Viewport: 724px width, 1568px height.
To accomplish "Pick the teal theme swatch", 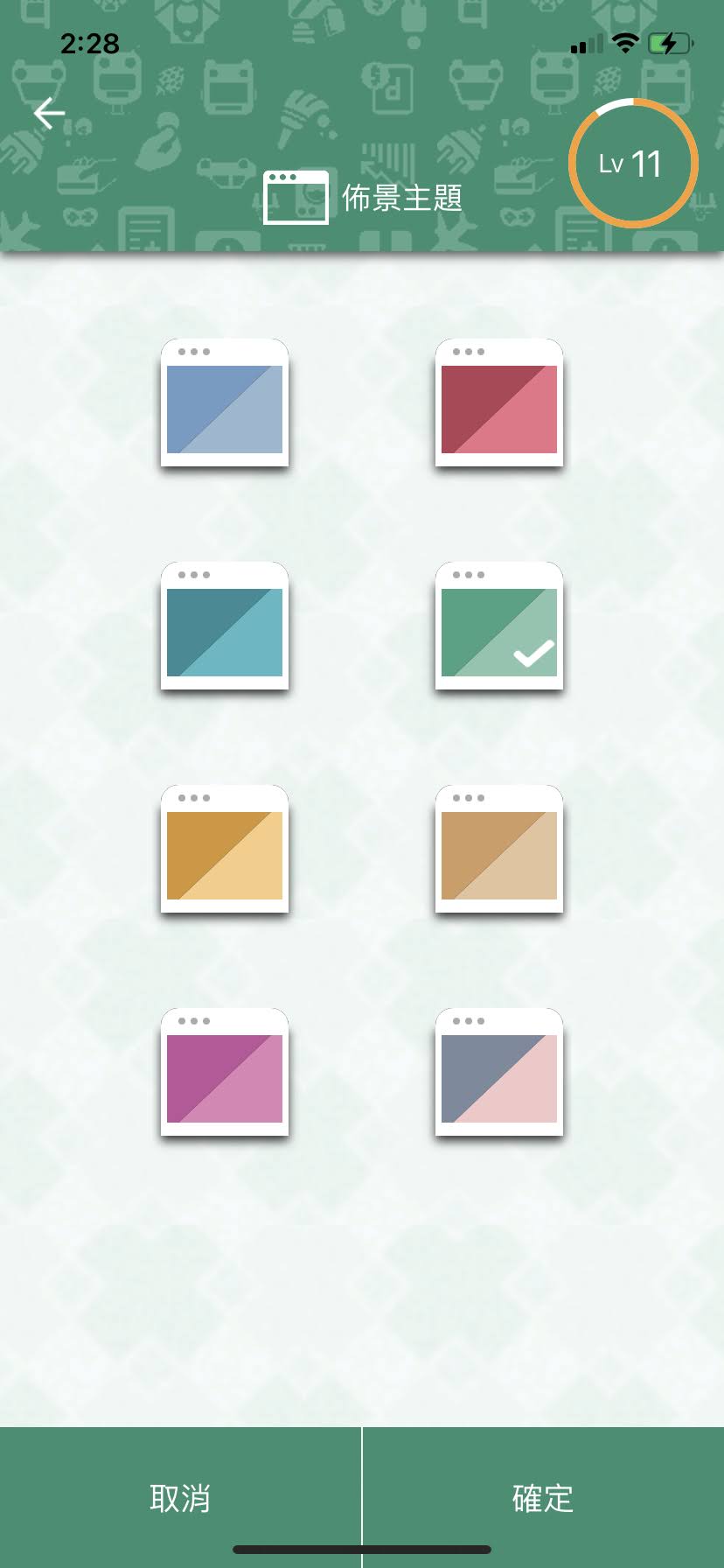I will click(x=225, y=627).
